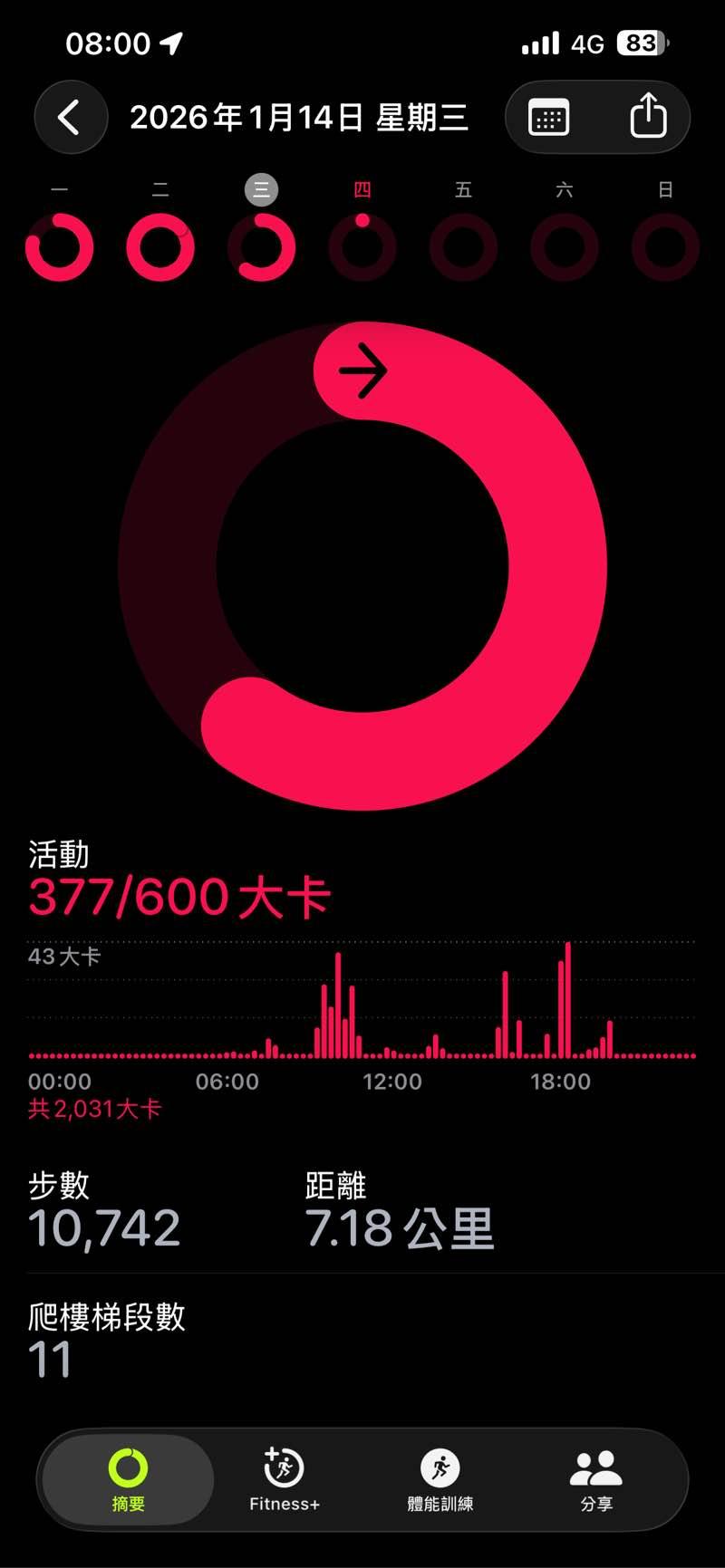
Task: Select Monday's activity ring
Action: pyautogui.click(x=60, y=245)
